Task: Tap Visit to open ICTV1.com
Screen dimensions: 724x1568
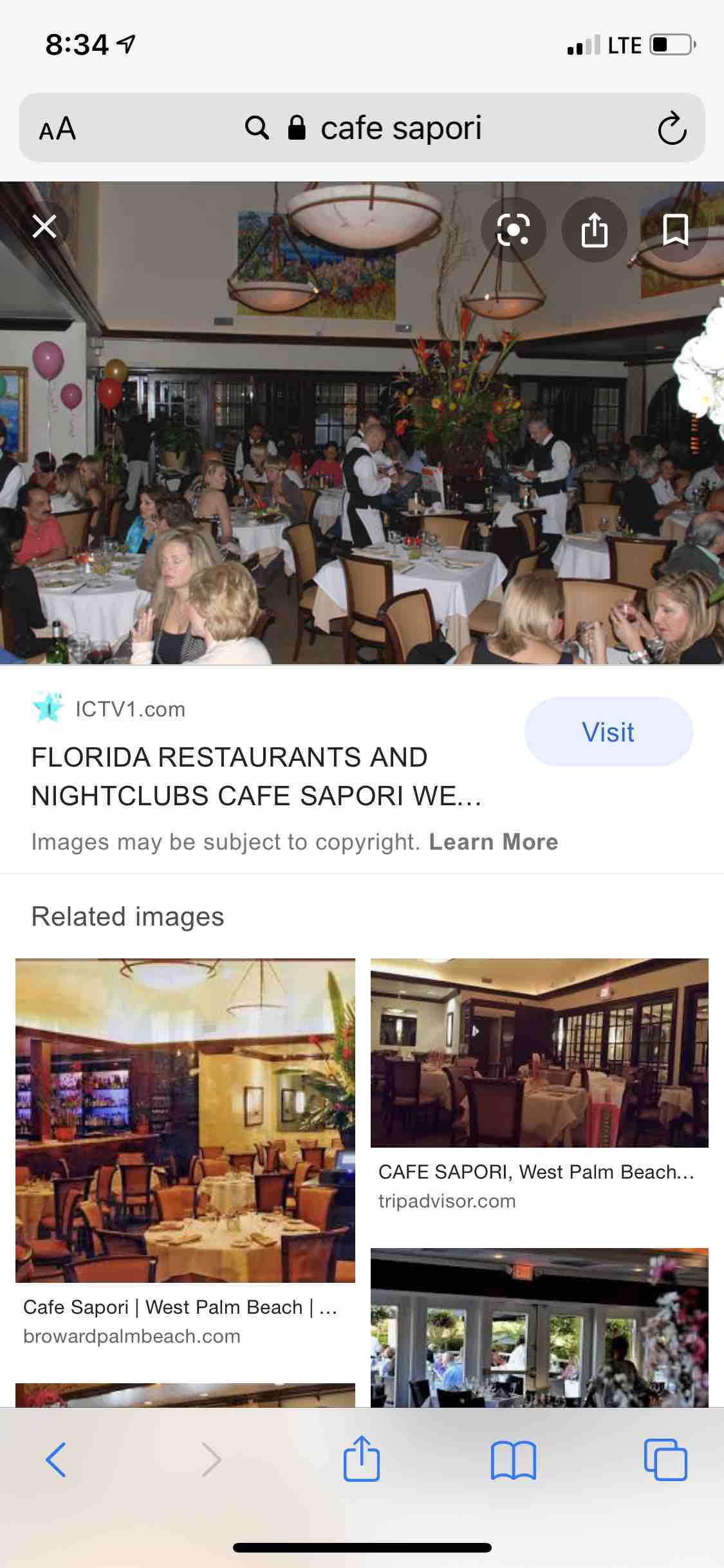Action: point(608,732)
